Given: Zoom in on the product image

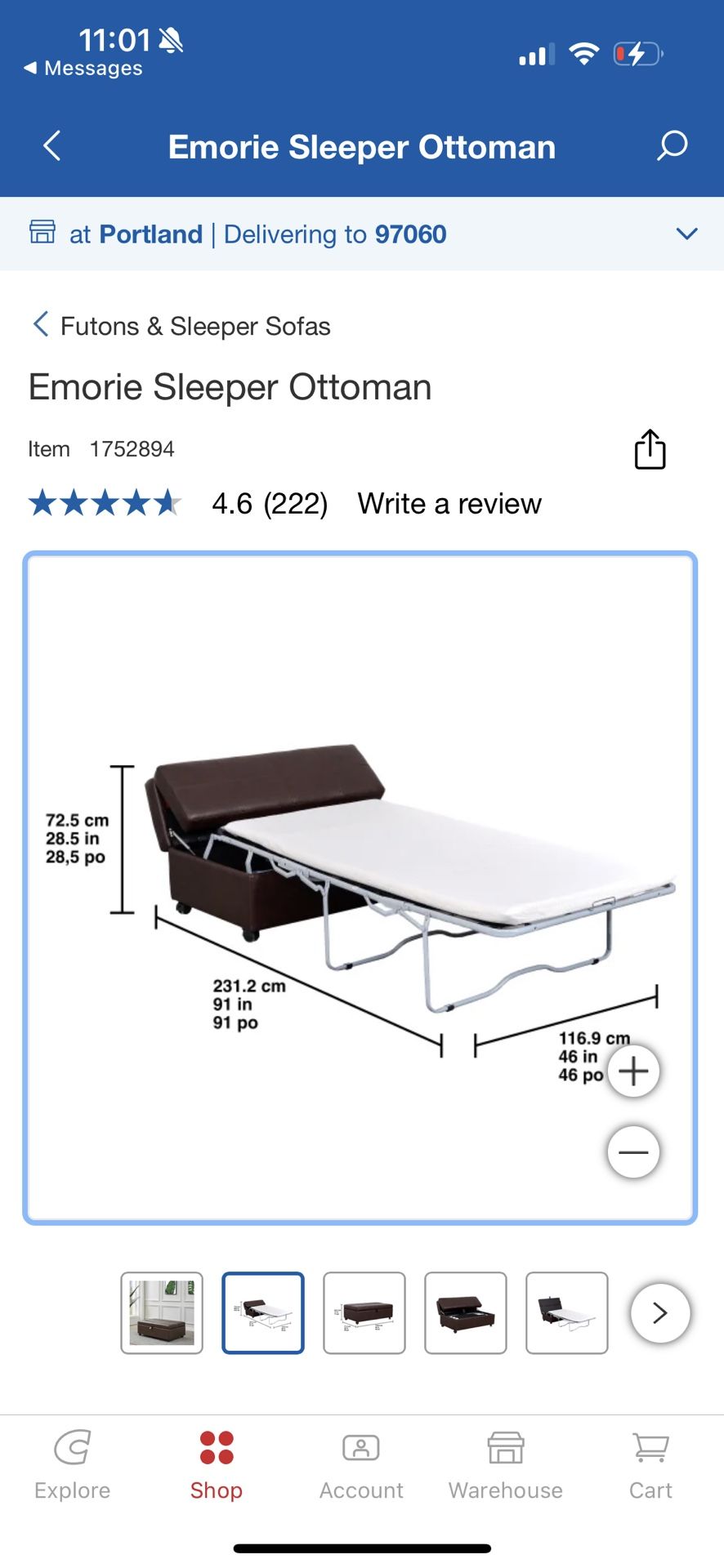Looking at the screenshot, I should point(633,1071).
